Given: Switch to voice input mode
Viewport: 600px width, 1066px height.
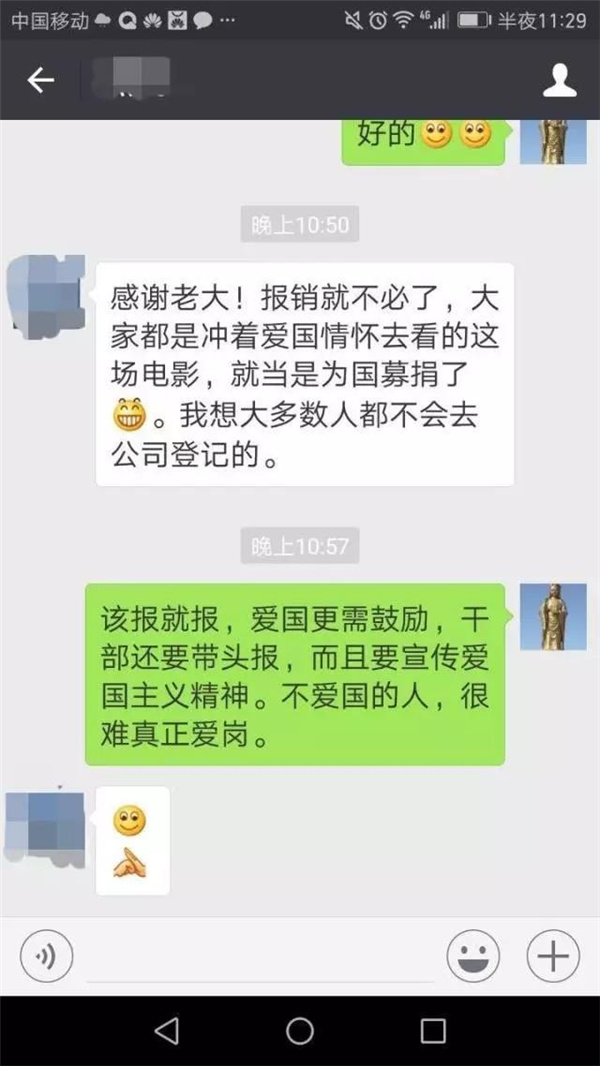Looking at the screenshot, I should (x=46, y=957).
